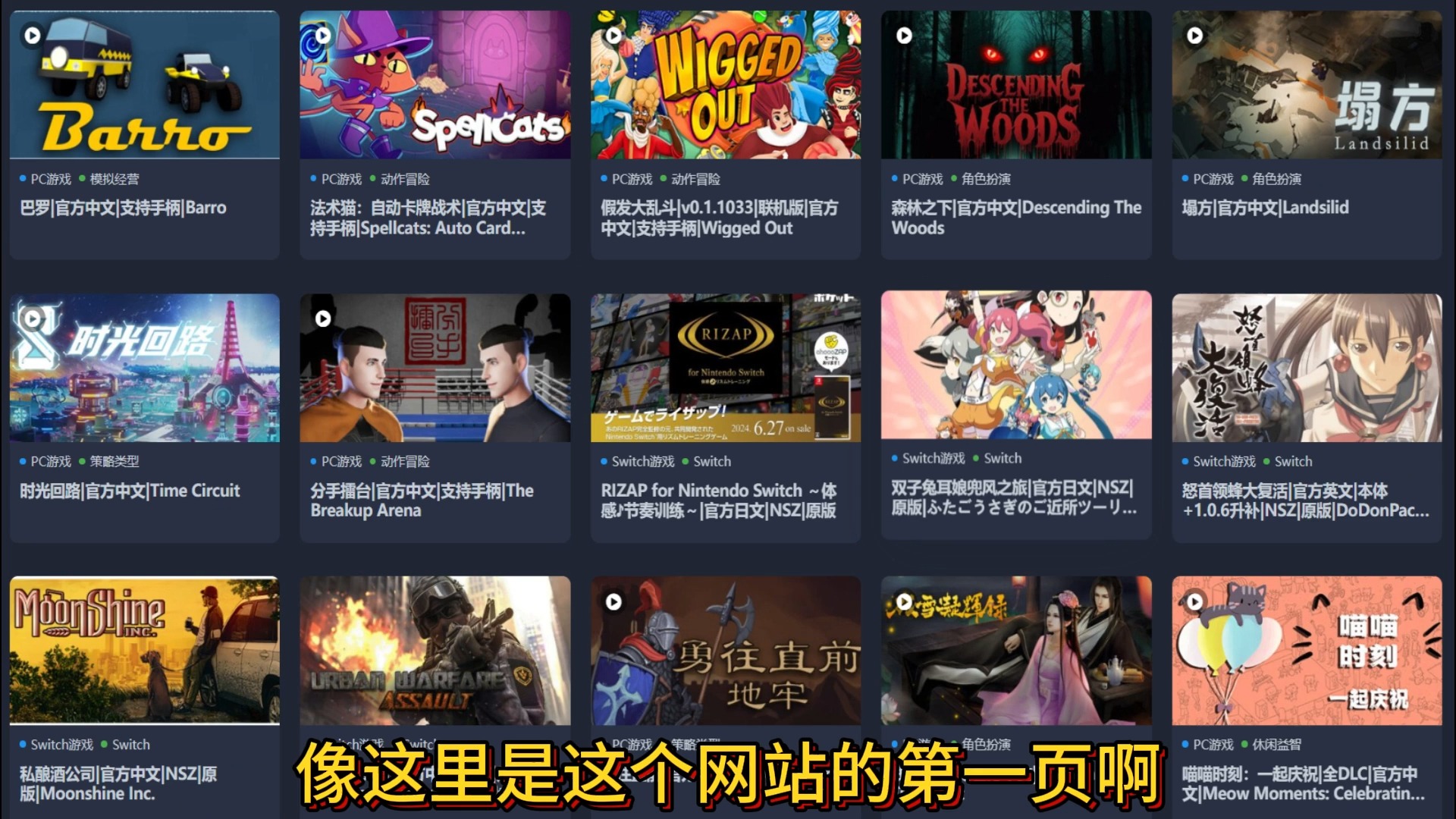Open the Urban Warfare Assault card
The width and height of the screenshot is (1456, 819).
point(435,651)
